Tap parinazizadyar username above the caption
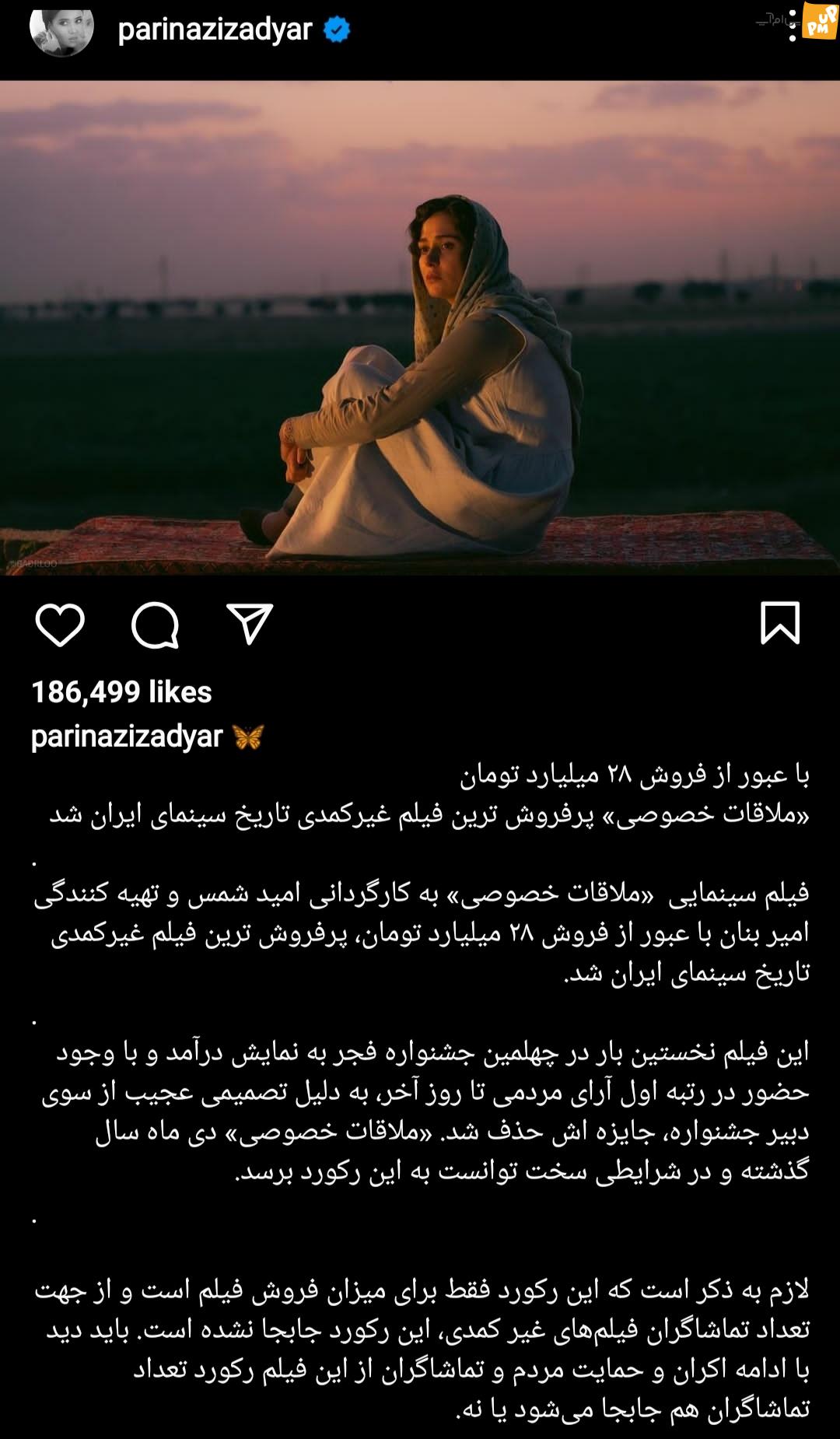The image size is (840, 1439). point(127,736)
